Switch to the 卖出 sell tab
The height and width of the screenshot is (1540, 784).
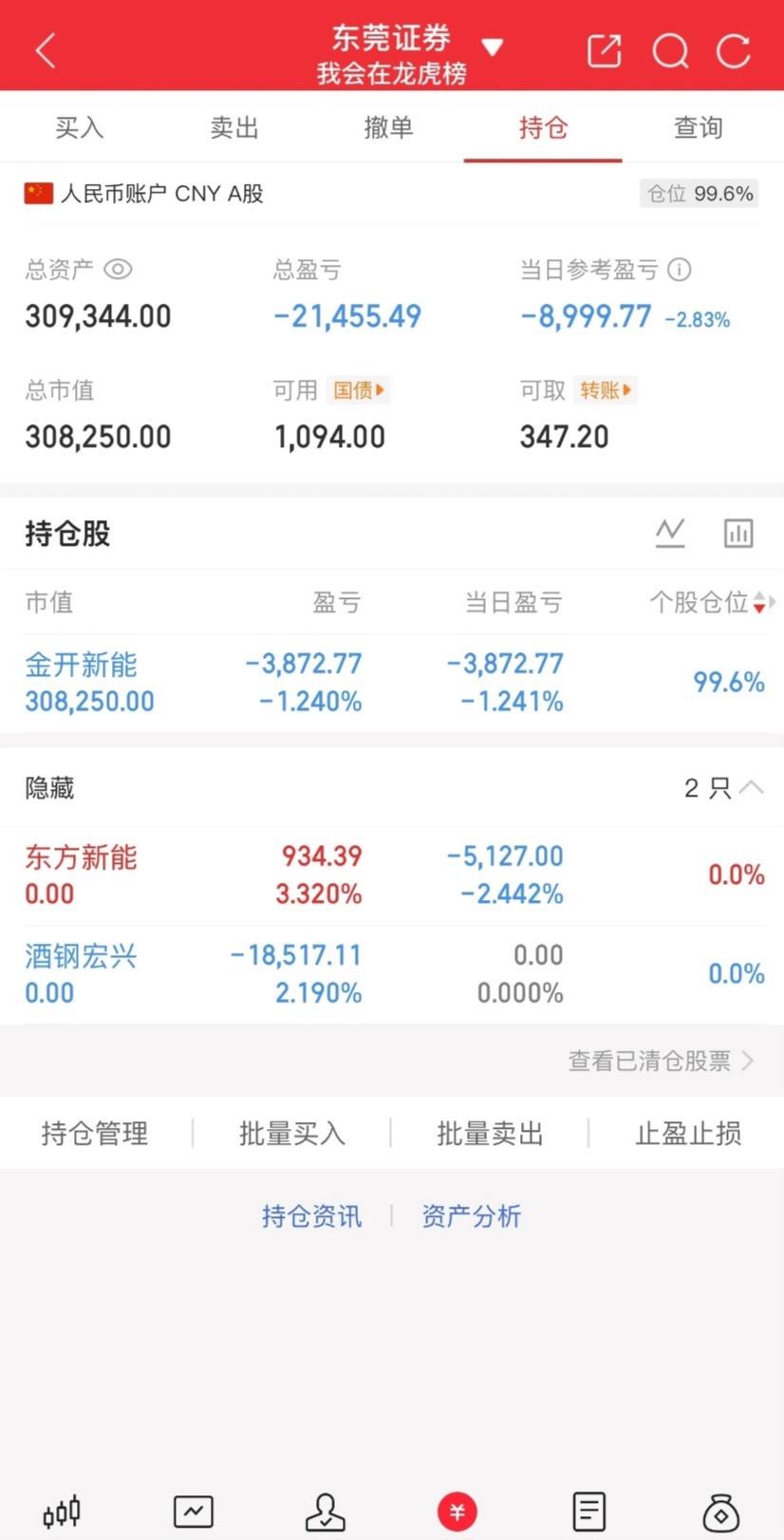tap(233, 126)
